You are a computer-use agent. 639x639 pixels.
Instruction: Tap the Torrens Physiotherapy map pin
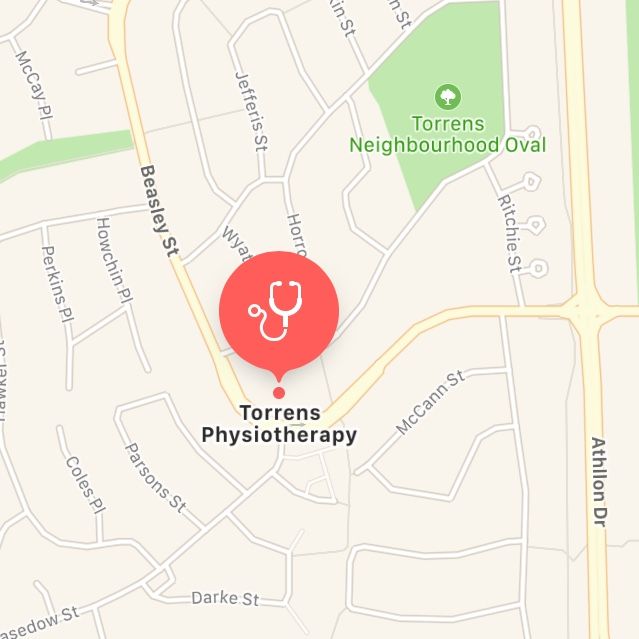(x=279, y=312)
